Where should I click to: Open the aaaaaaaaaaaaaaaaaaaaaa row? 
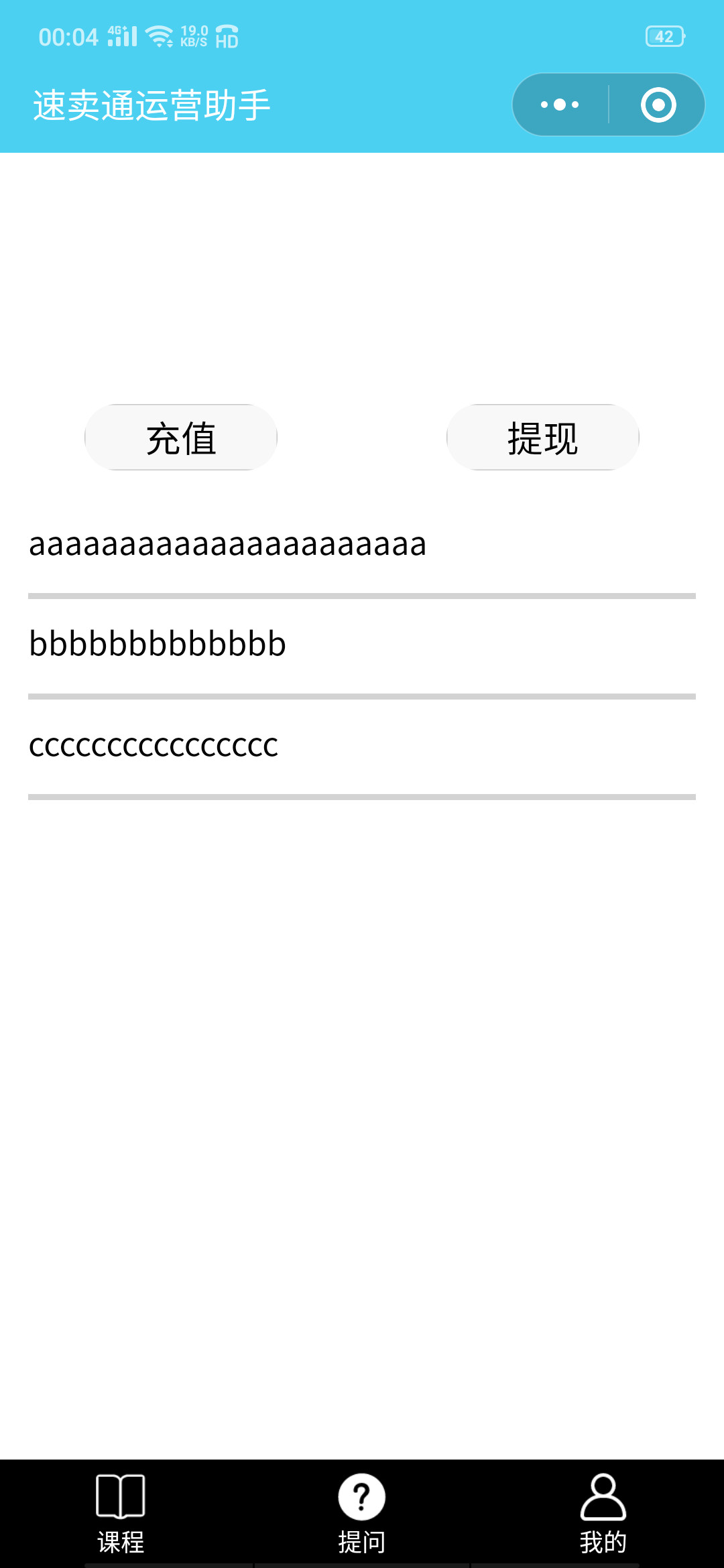point(361,544)
